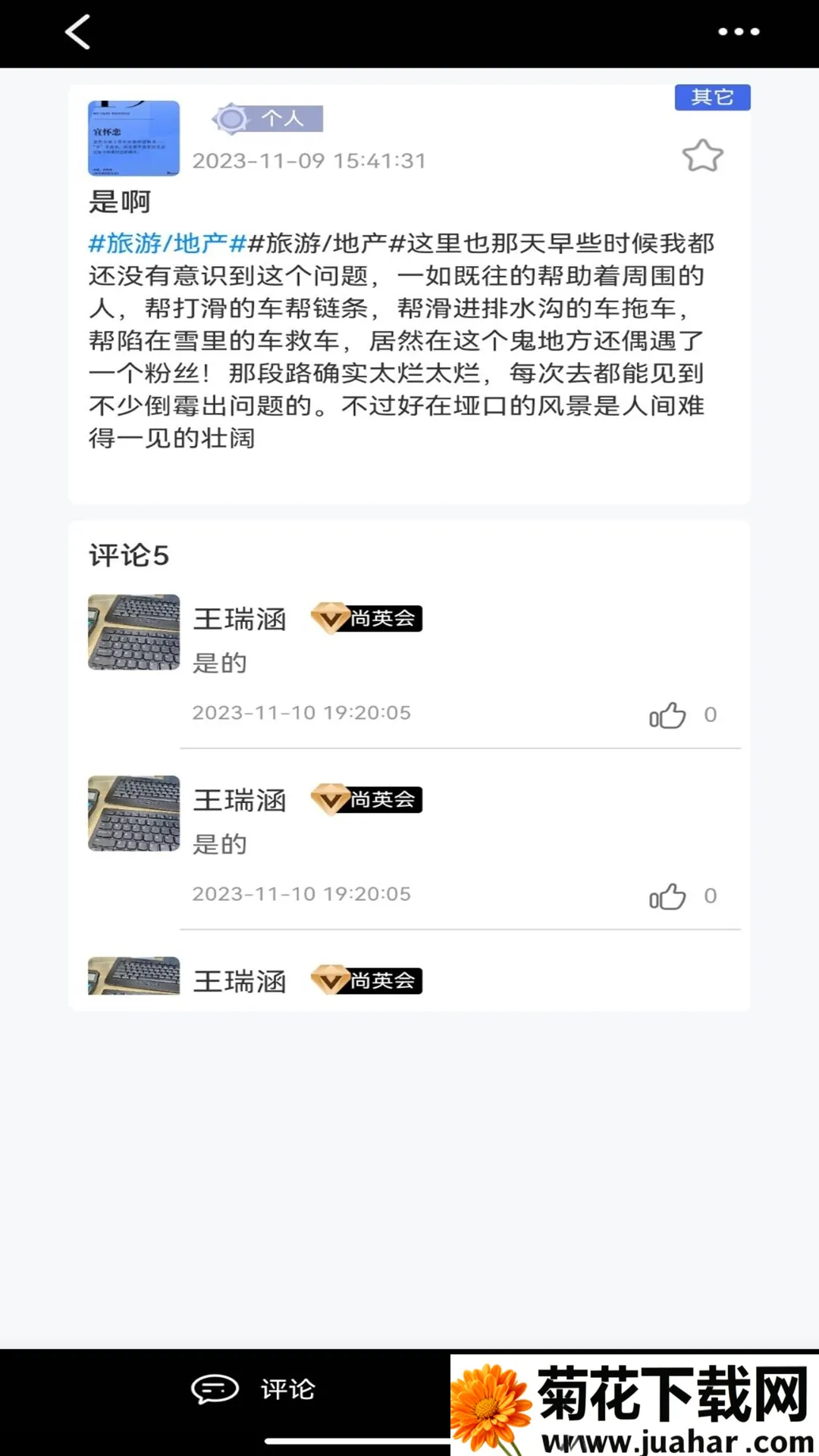The width and height of the screenshot is (819, 1456).
Task: Write a comment via the 评论 button
Action: pos(254,1389)
